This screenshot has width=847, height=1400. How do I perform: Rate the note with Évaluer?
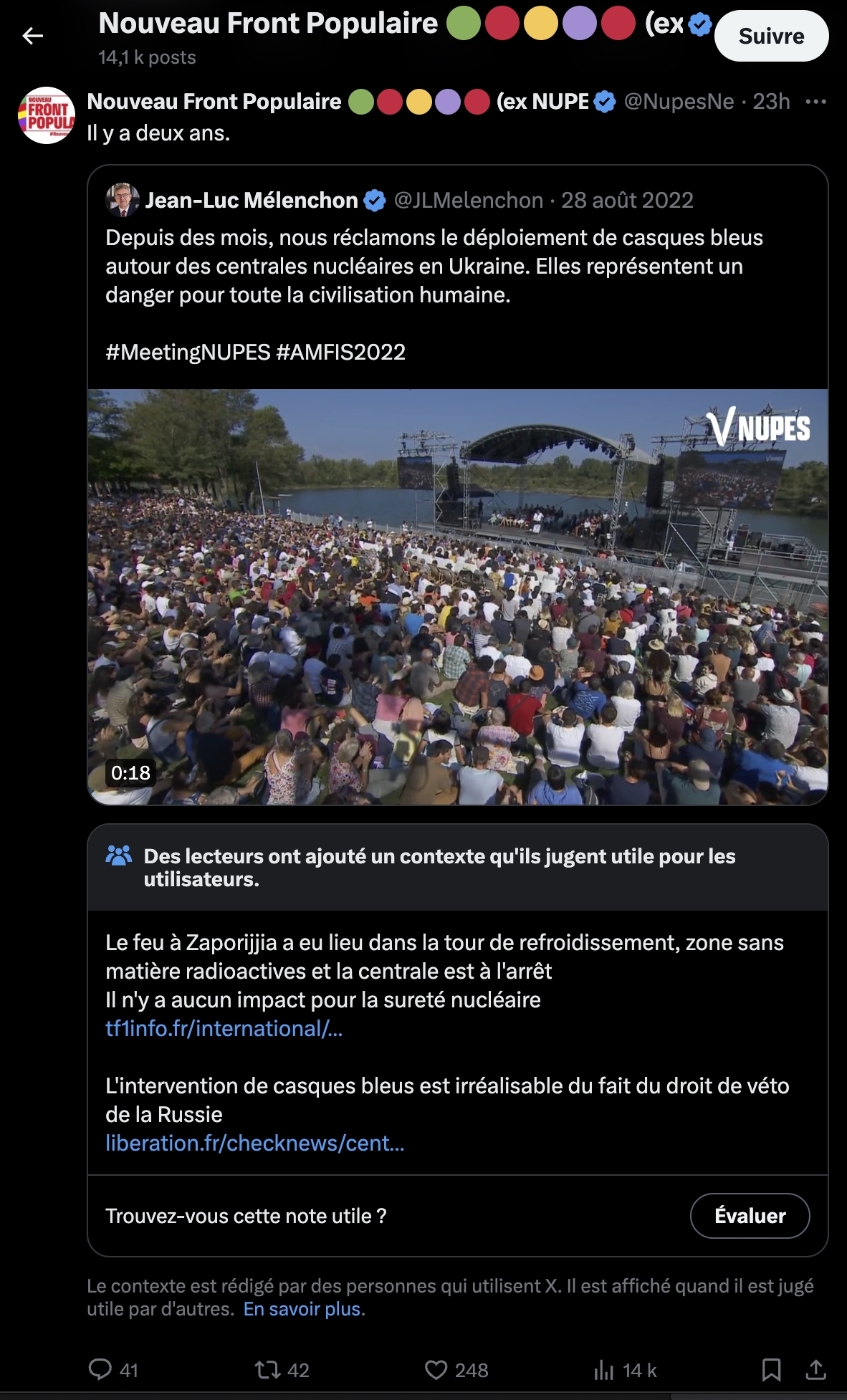pyautogui.click(x=750, y=1216)
